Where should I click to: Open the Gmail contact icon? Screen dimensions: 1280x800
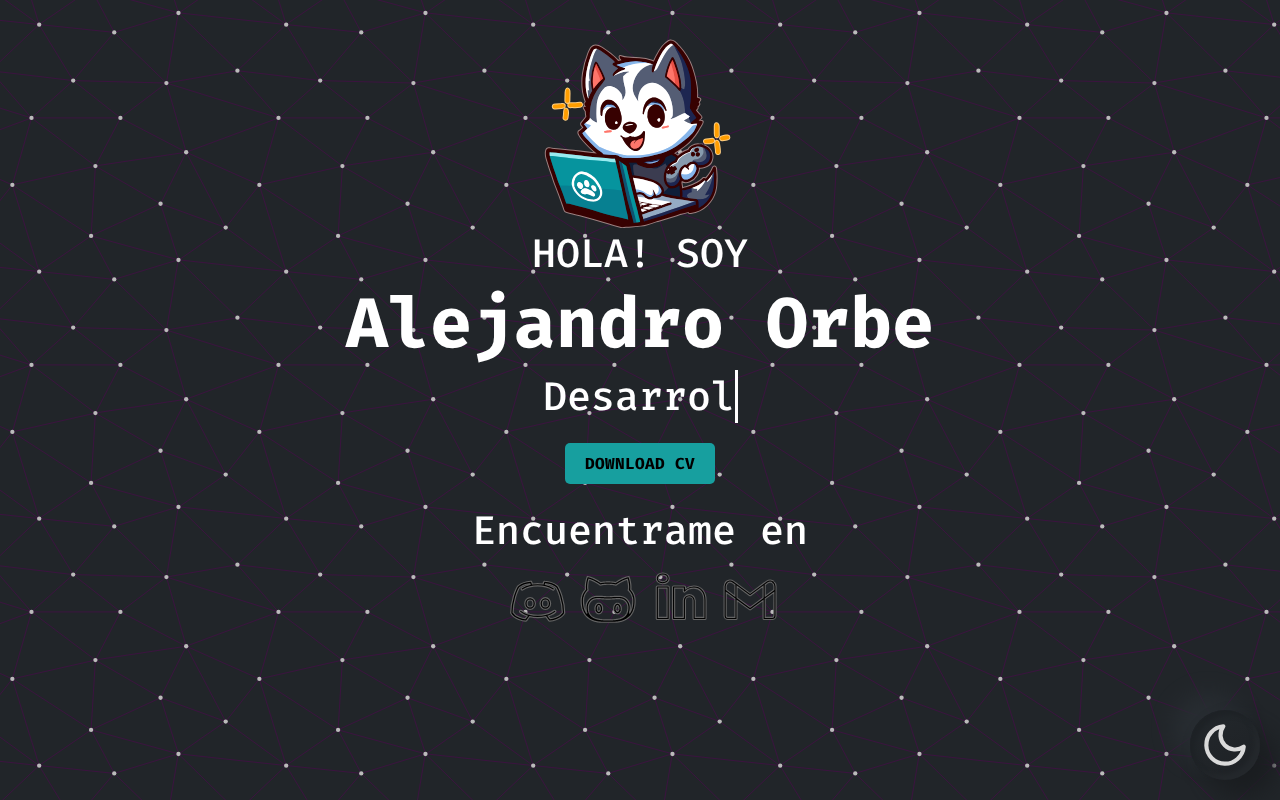(x=750, y=600)
